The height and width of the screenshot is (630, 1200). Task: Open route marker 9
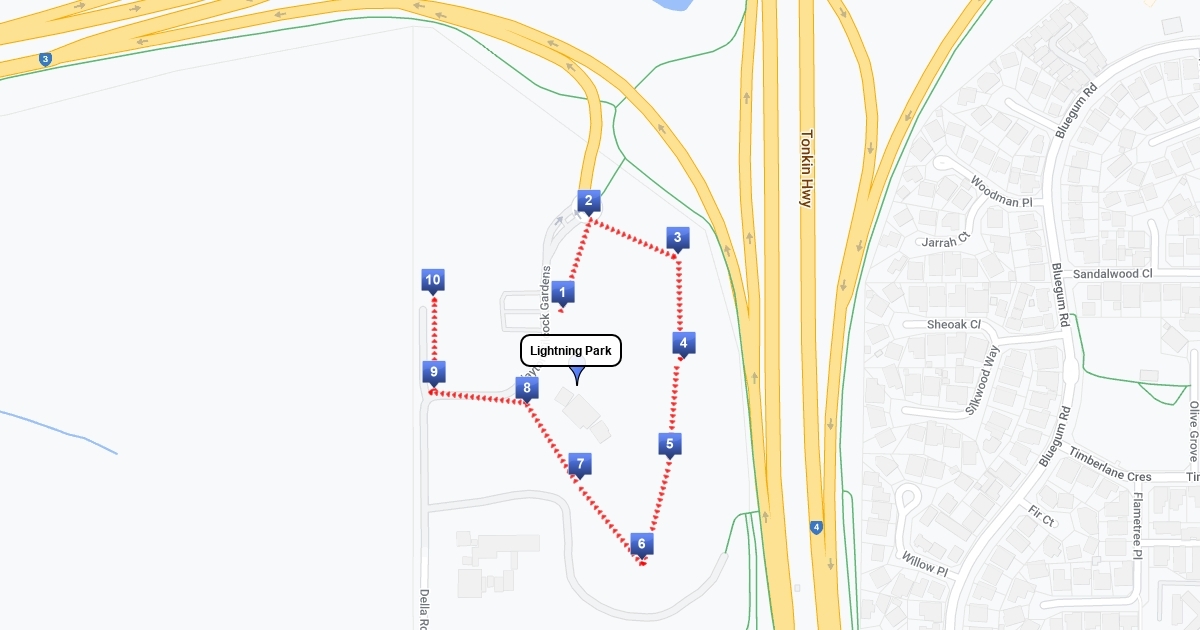[433, 373]
